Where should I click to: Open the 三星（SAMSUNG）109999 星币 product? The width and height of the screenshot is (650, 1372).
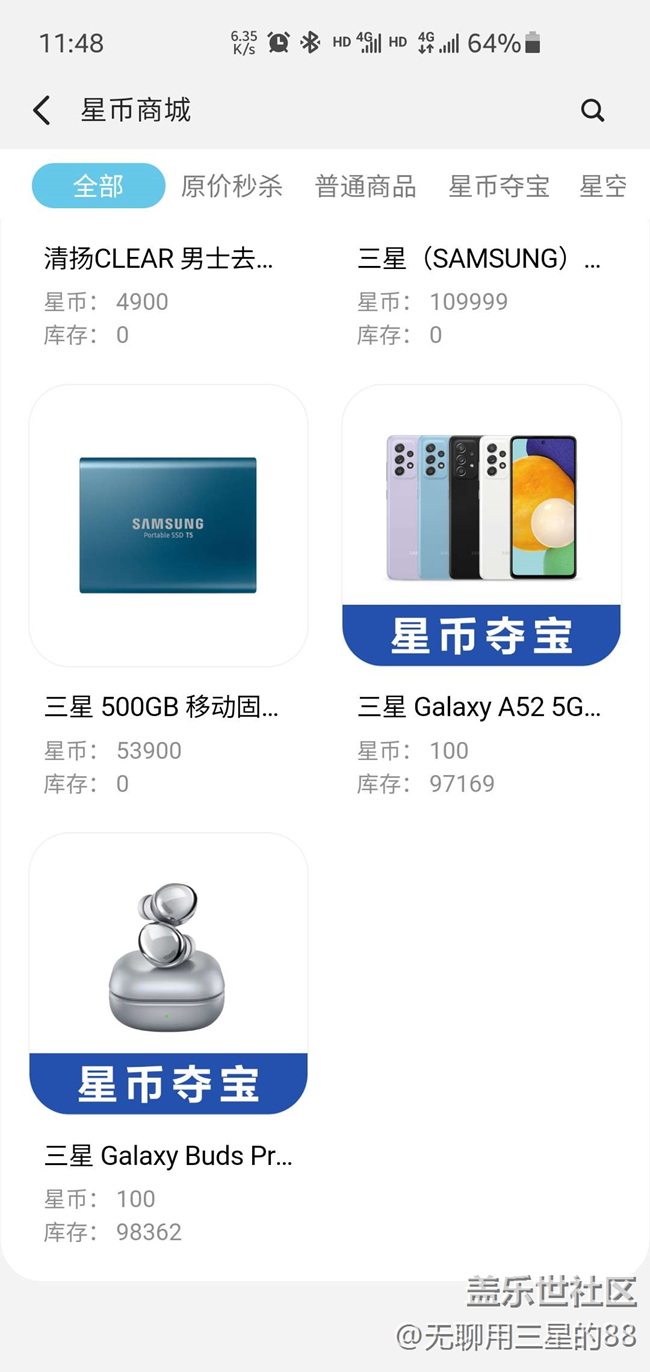(x=480, y=260)
